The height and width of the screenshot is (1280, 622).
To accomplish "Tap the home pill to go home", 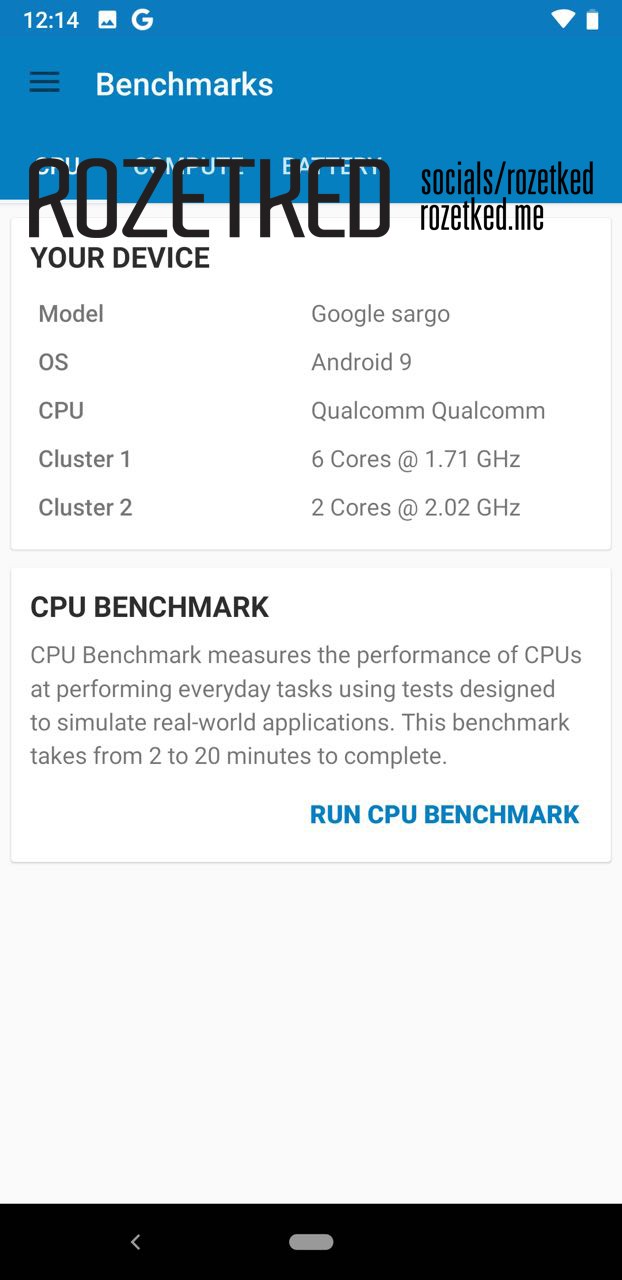I will (311, 1242).
